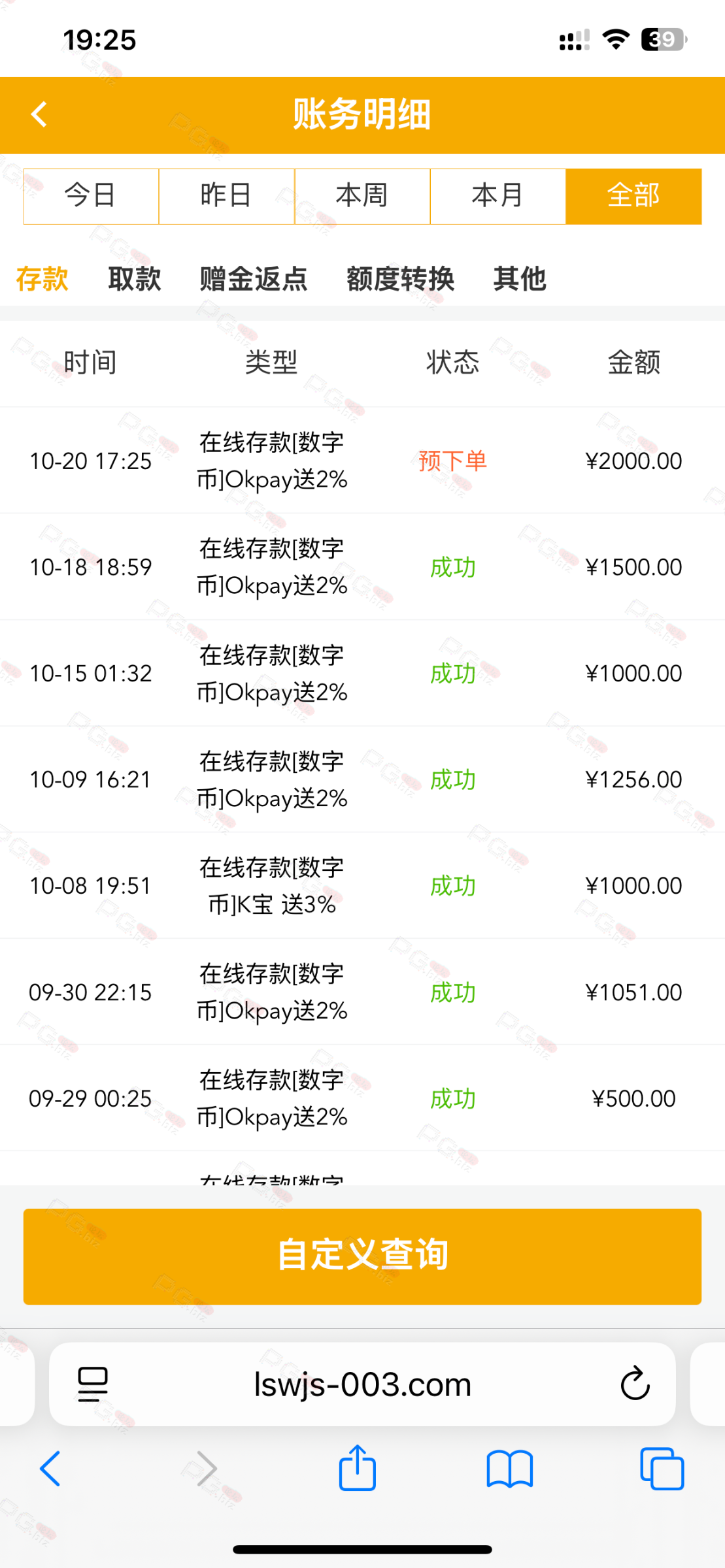View the 赠金返点 tab
The image size is (725, 1568).
(x=254, y=279)
